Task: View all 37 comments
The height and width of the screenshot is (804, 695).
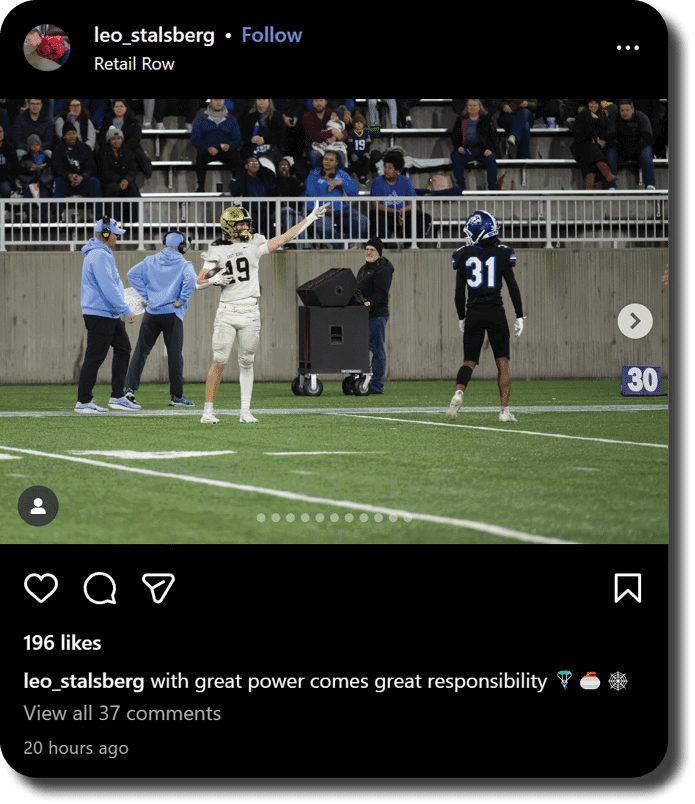Action: 122,713
